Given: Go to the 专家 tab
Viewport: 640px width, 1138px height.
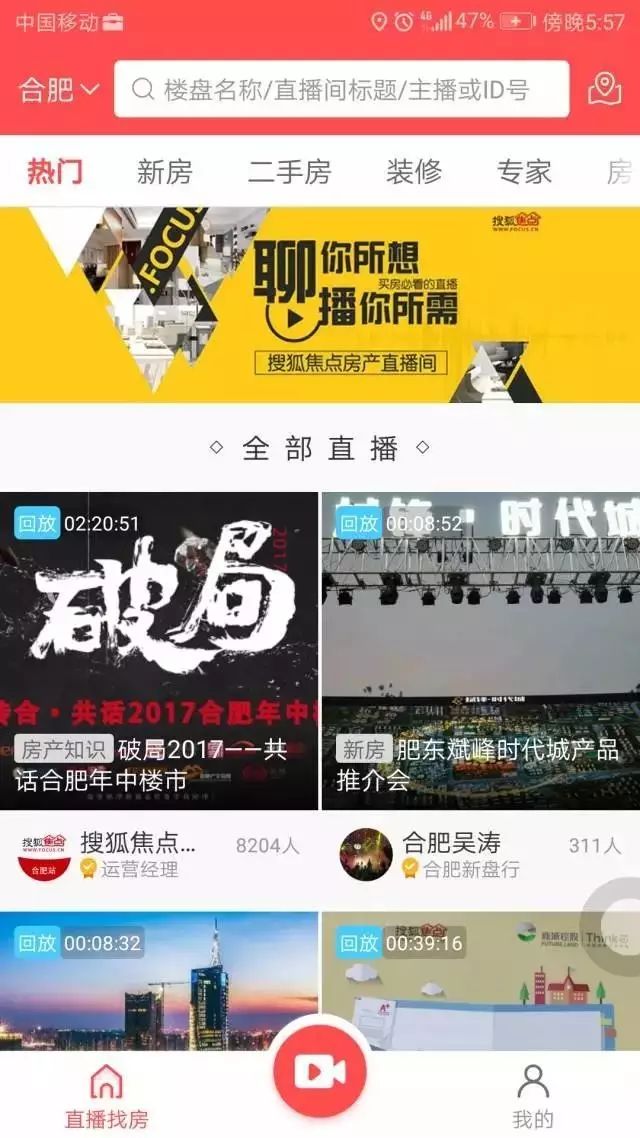Looking at the screenshot, I should pos(524,172).
